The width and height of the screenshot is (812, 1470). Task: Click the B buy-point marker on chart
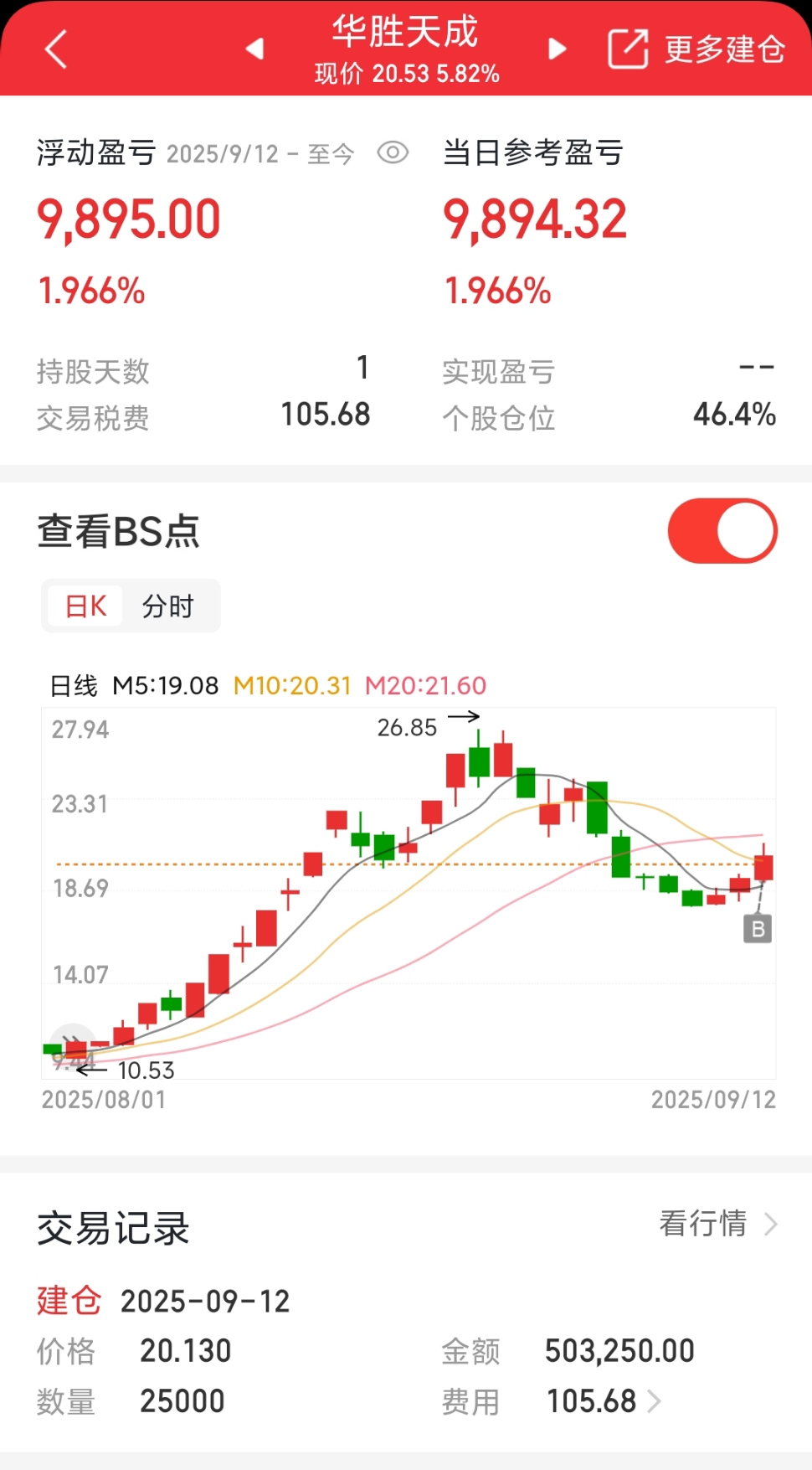pyautogui.click(x=758, y=927)
